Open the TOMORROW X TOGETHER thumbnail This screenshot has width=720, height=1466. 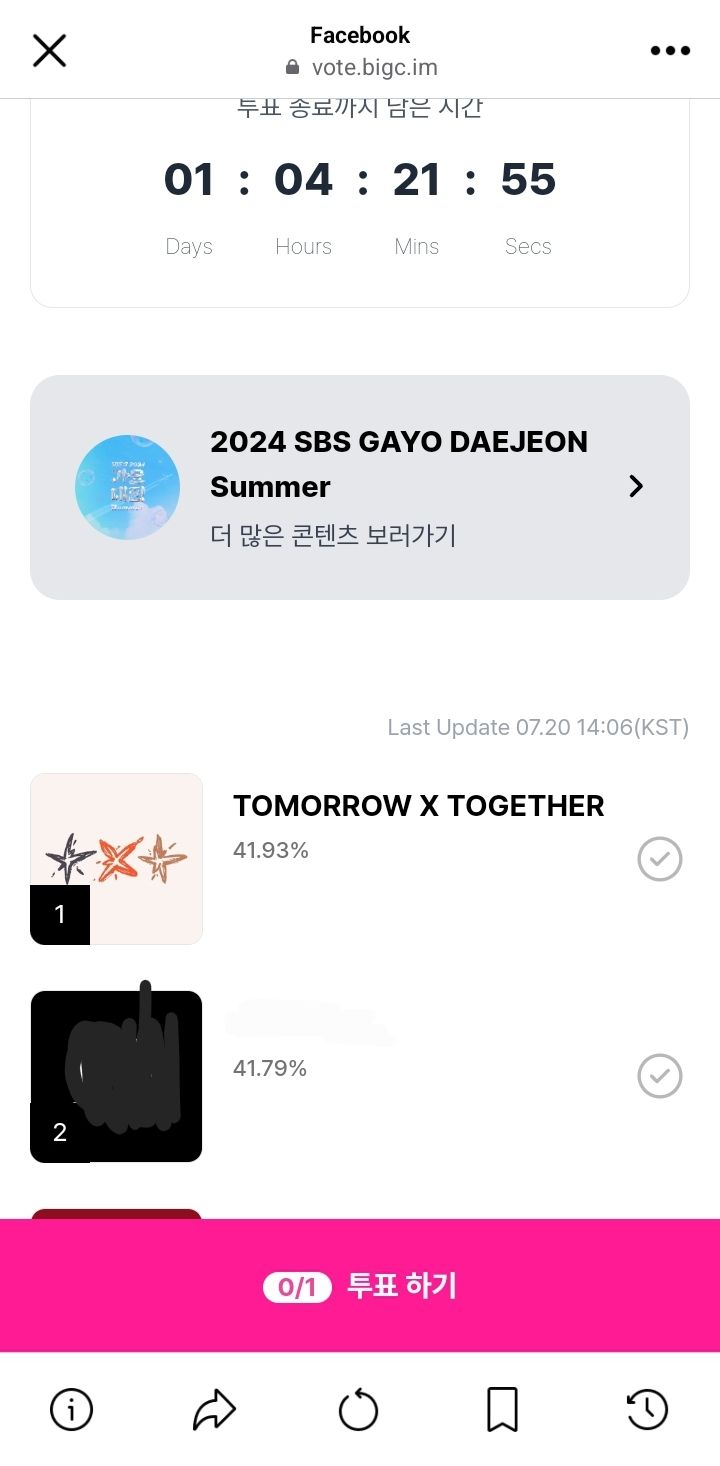click(116, 859)
